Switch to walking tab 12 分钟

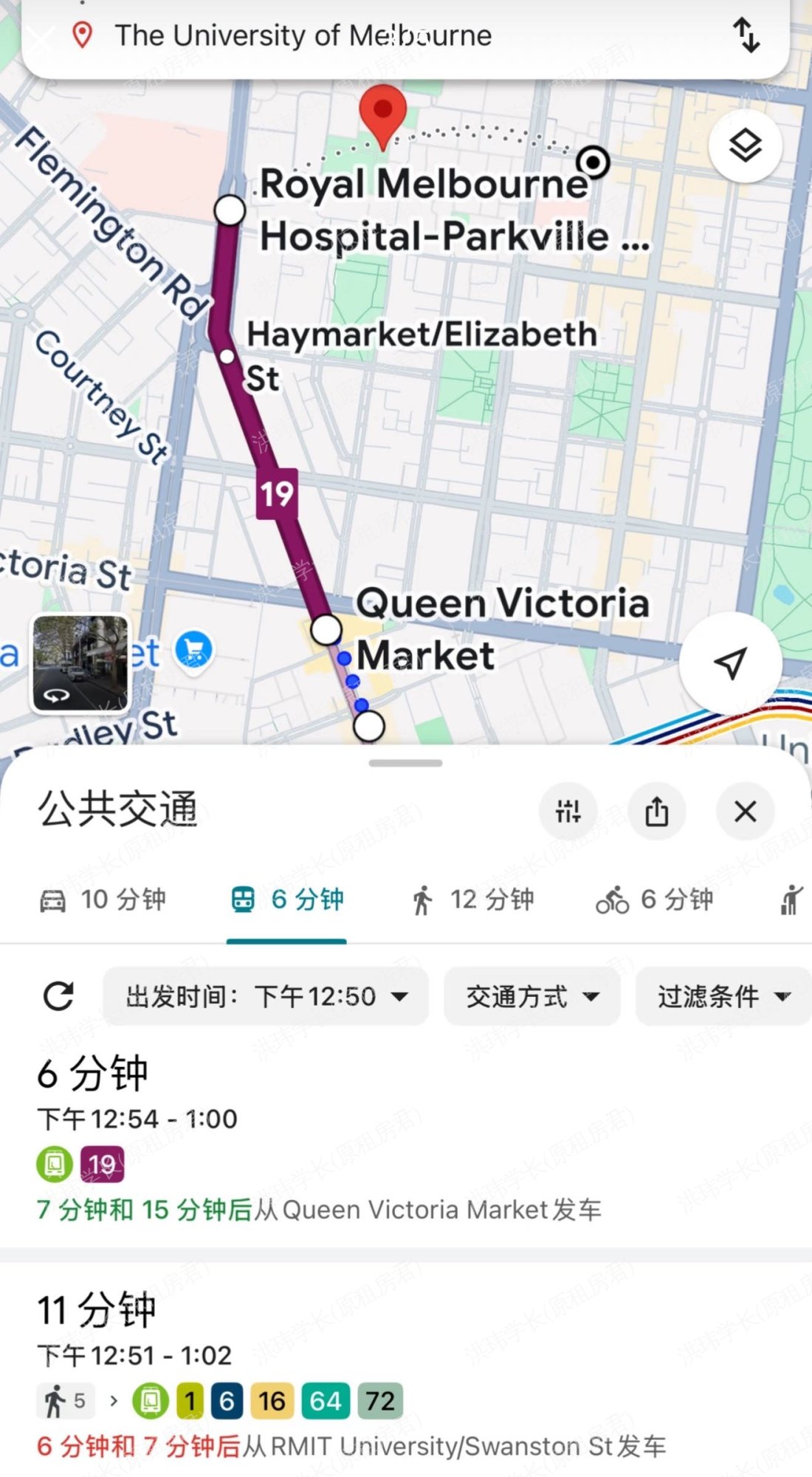(x=472, y=899)
